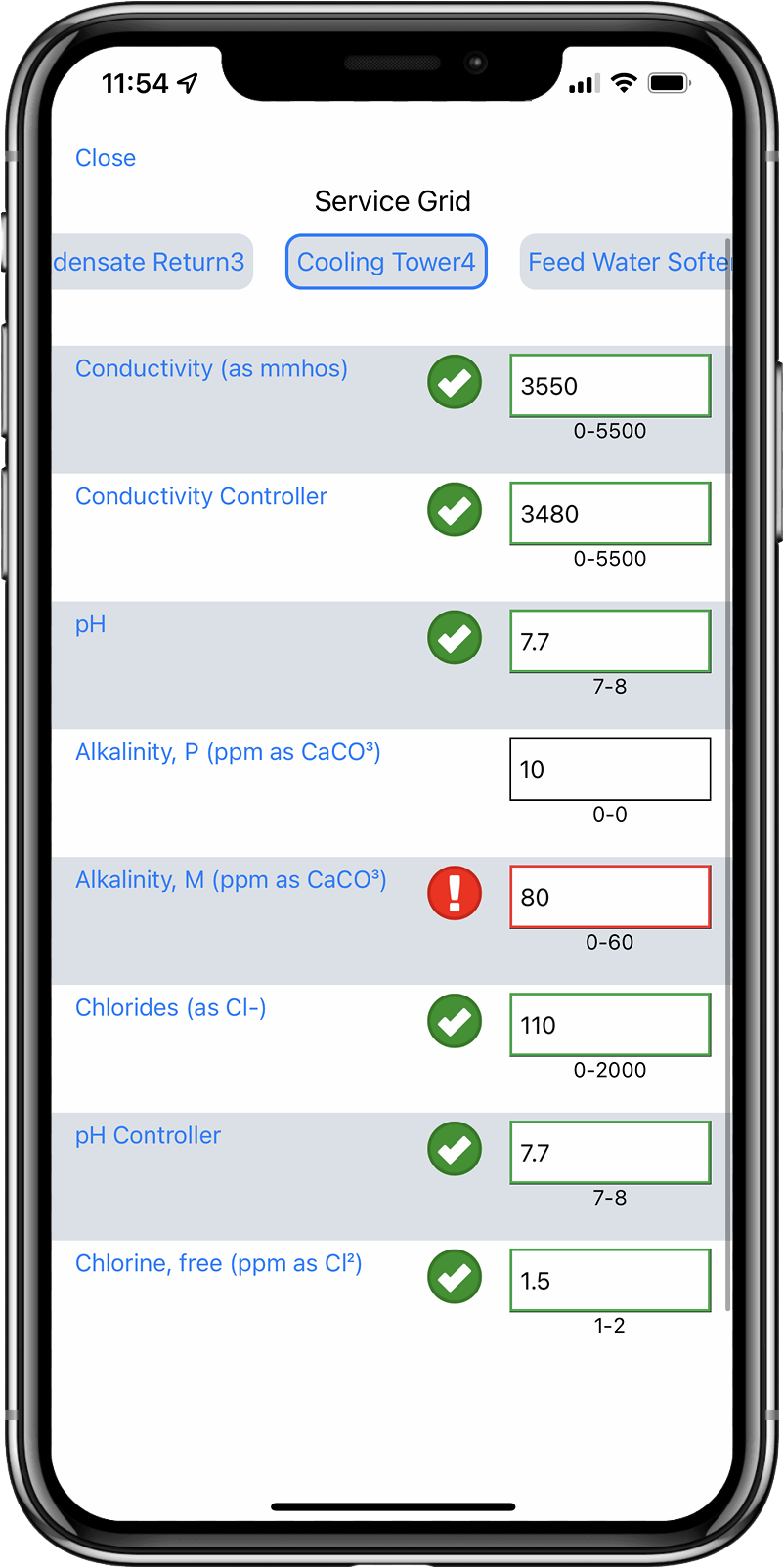Viewport: 784px width, 1568px height.
Task: Edit the Alkalinity, M value field
Action: pyautogui.click(x=609, y=897)
